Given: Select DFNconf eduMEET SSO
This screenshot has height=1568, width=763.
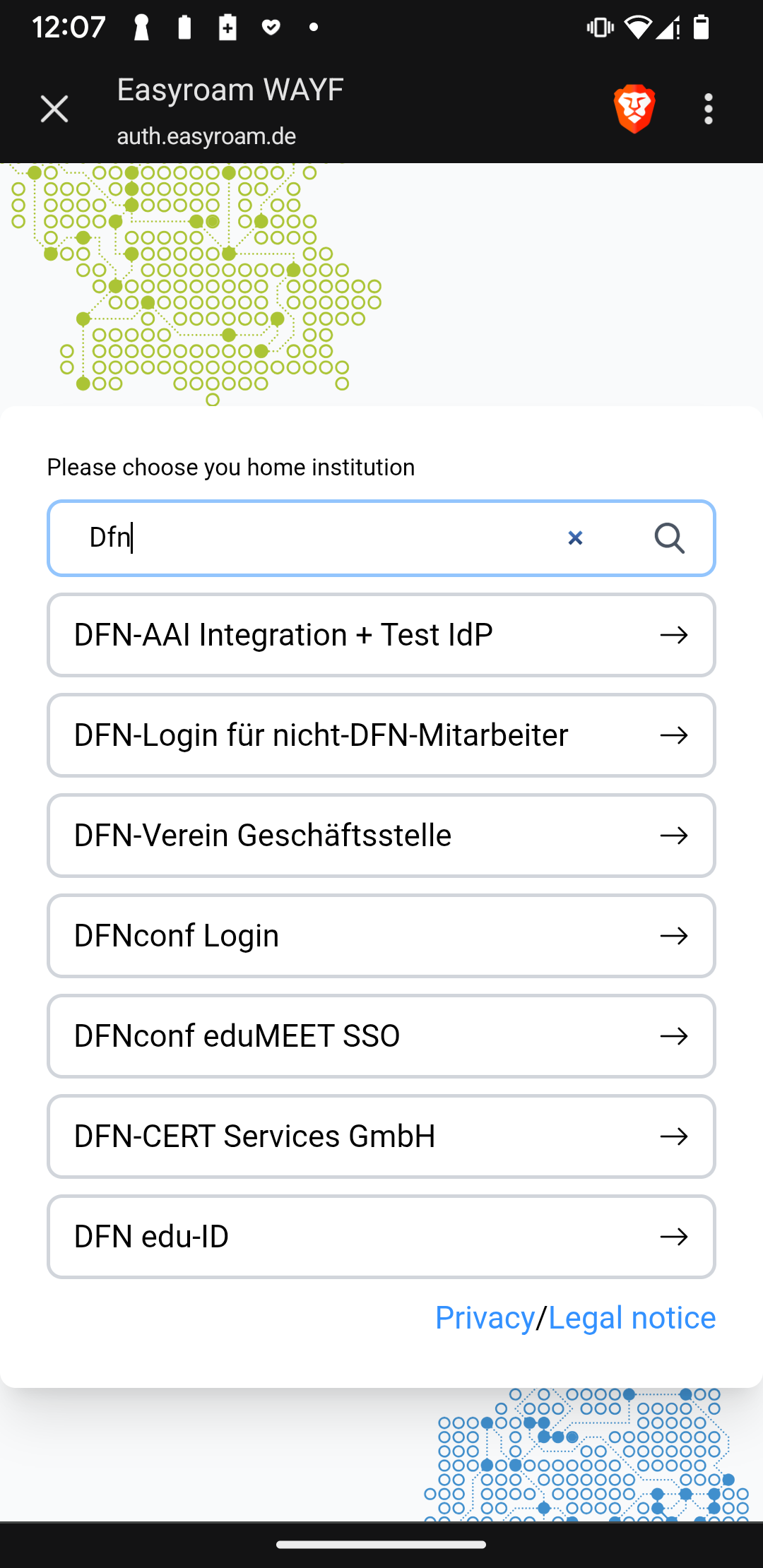Looking at the screenshot, I should [x=381, y=1036].
